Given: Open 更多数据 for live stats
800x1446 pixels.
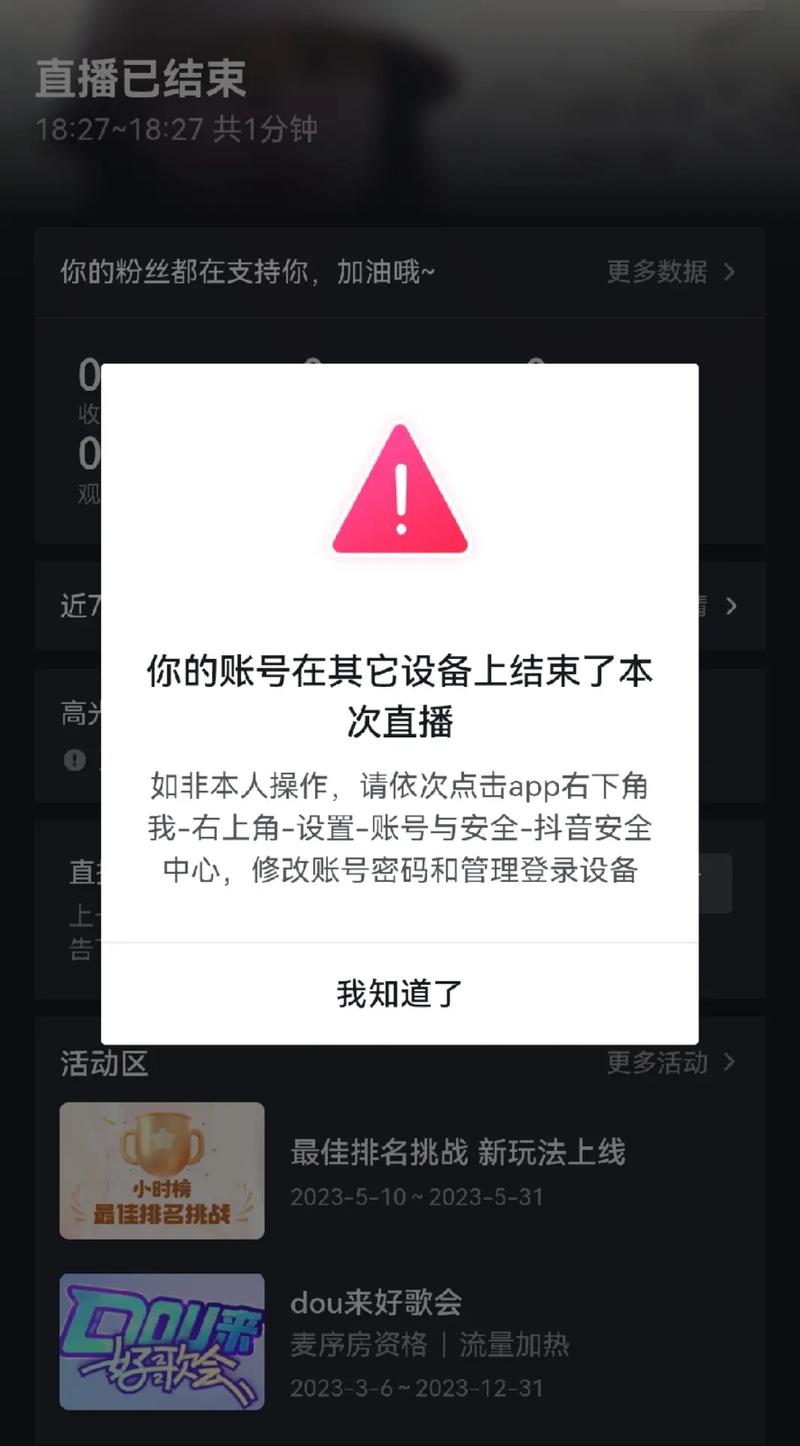Looking at the screenshot, I should (670, 271).
